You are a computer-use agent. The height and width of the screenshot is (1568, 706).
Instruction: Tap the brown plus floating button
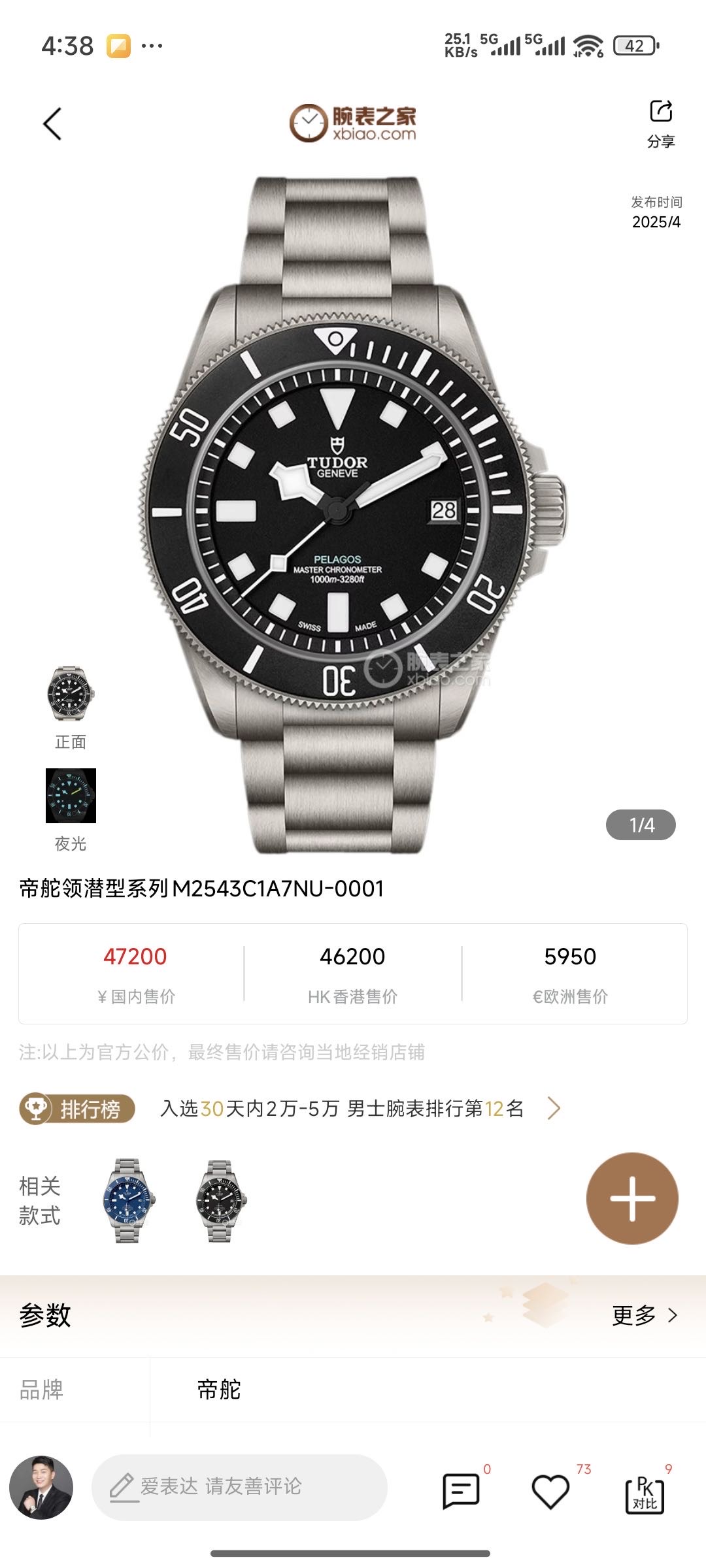click(x=632, y=1198)
